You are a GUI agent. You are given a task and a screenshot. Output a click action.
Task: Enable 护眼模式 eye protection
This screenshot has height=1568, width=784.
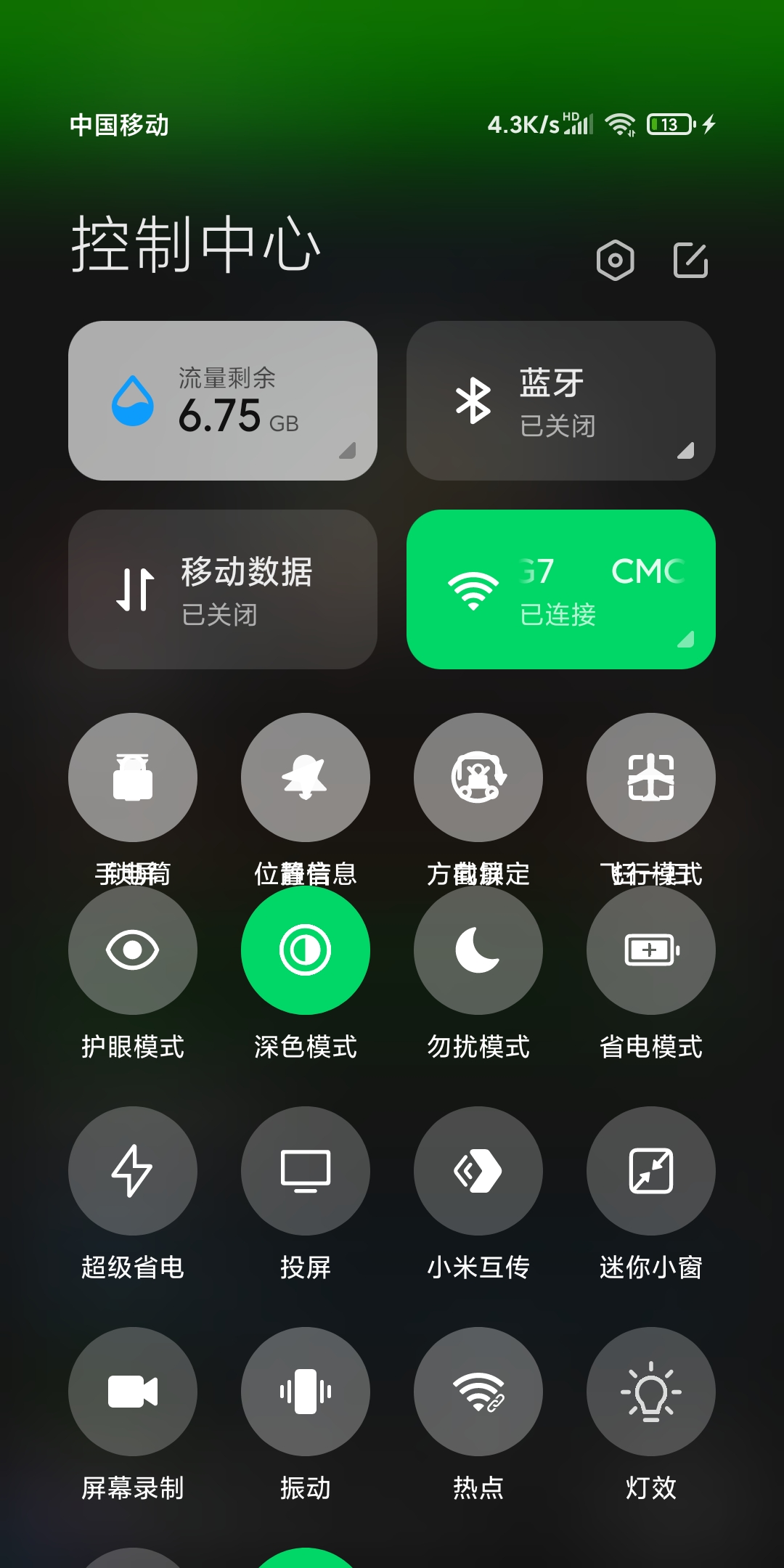tap(133, 950)
